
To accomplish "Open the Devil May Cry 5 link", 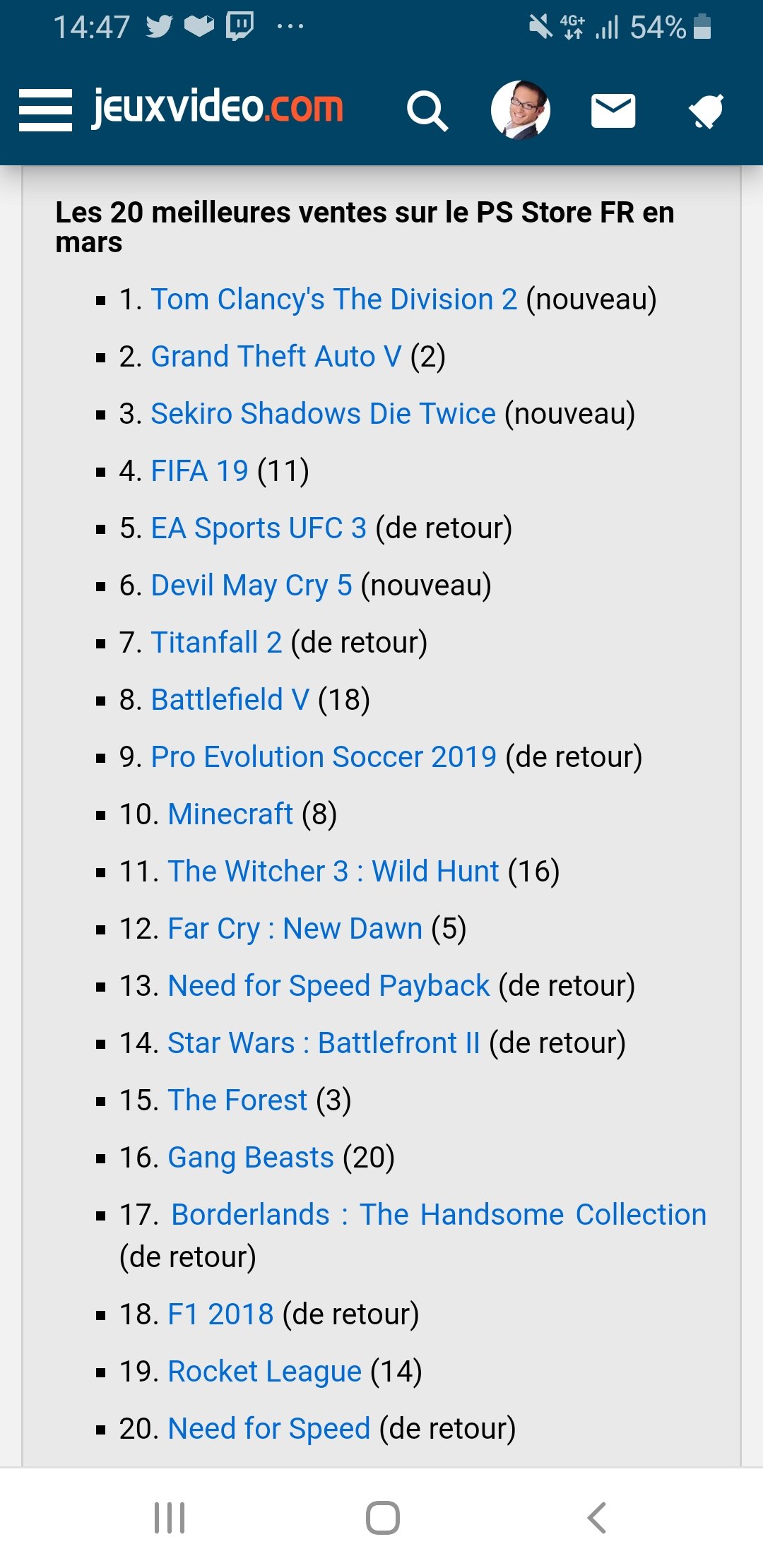I will tap(252, 586).
